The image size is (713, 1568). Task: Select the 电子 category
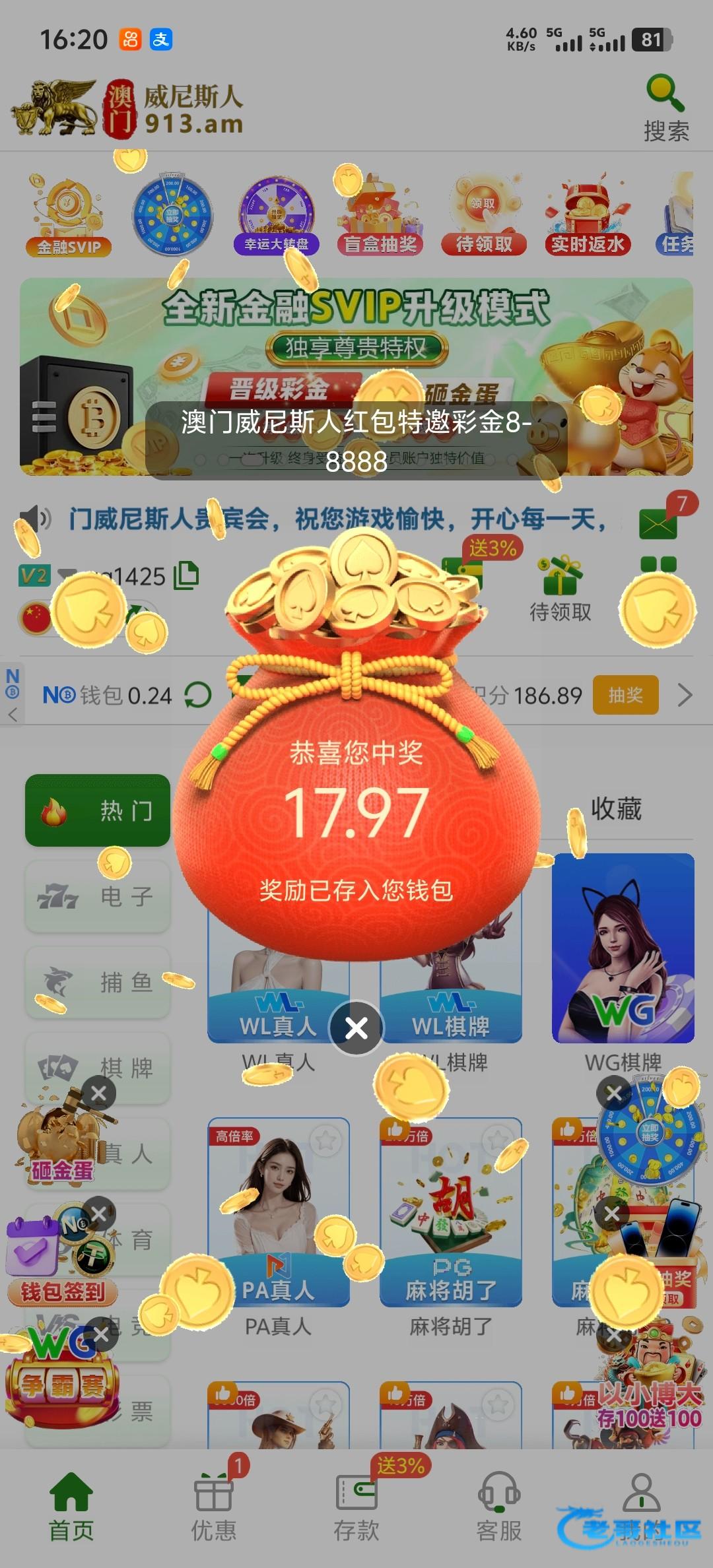pos(98,897)
